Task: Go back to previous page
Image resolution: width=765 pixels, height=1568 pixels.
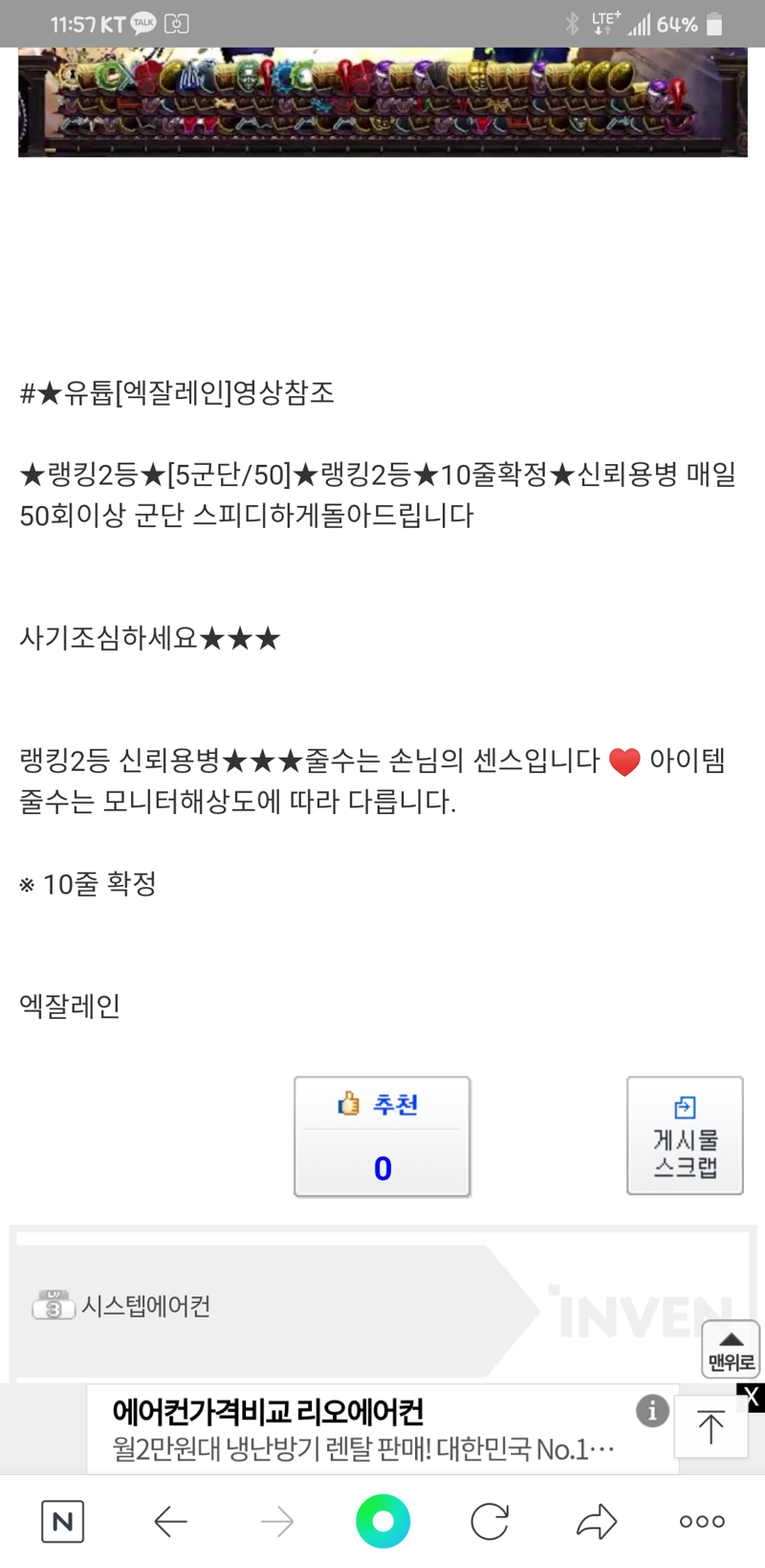Action: coord(170,1521)
